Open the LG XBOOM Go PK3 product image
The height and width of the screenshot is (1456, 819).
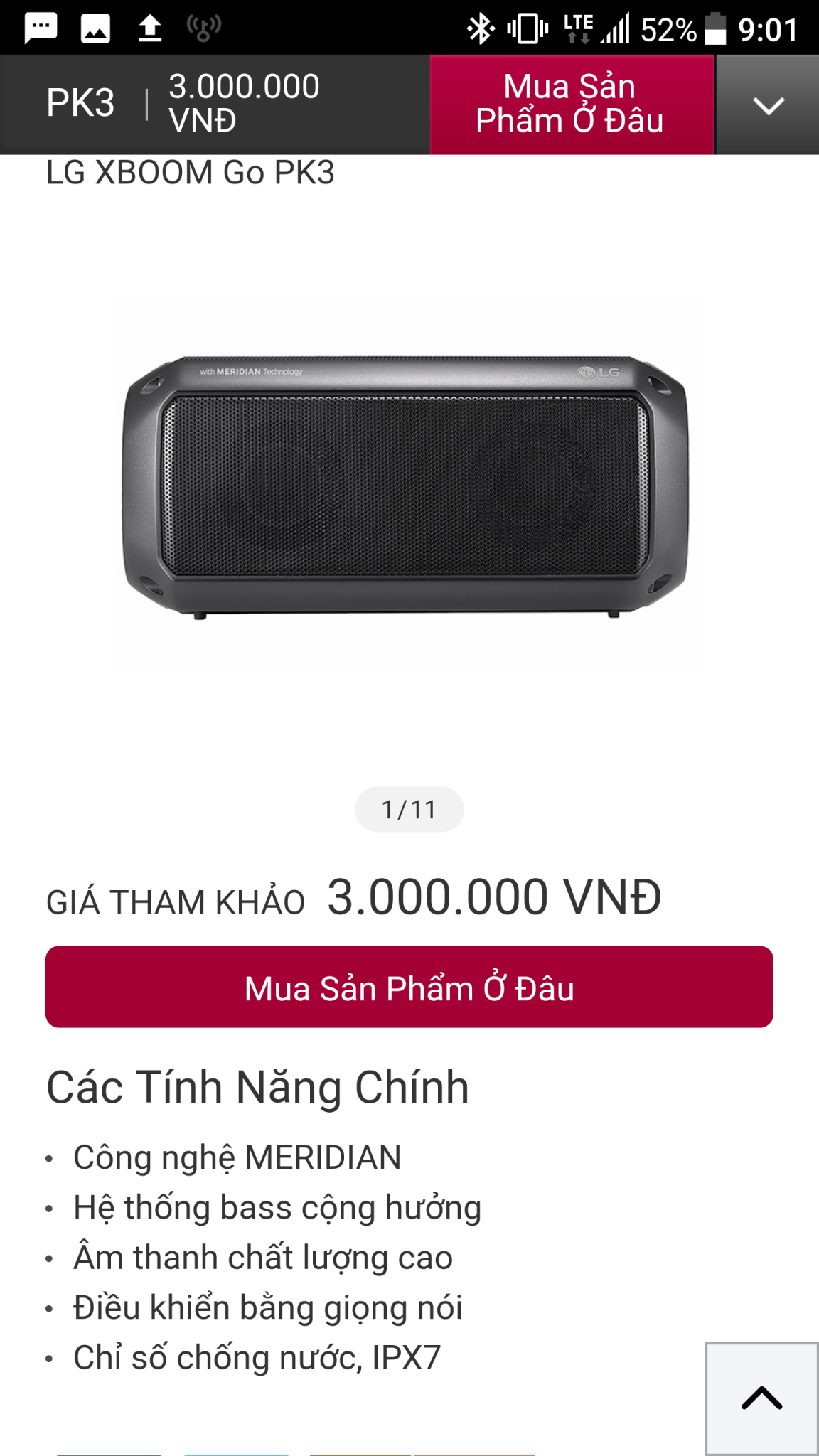coord(408,485)
